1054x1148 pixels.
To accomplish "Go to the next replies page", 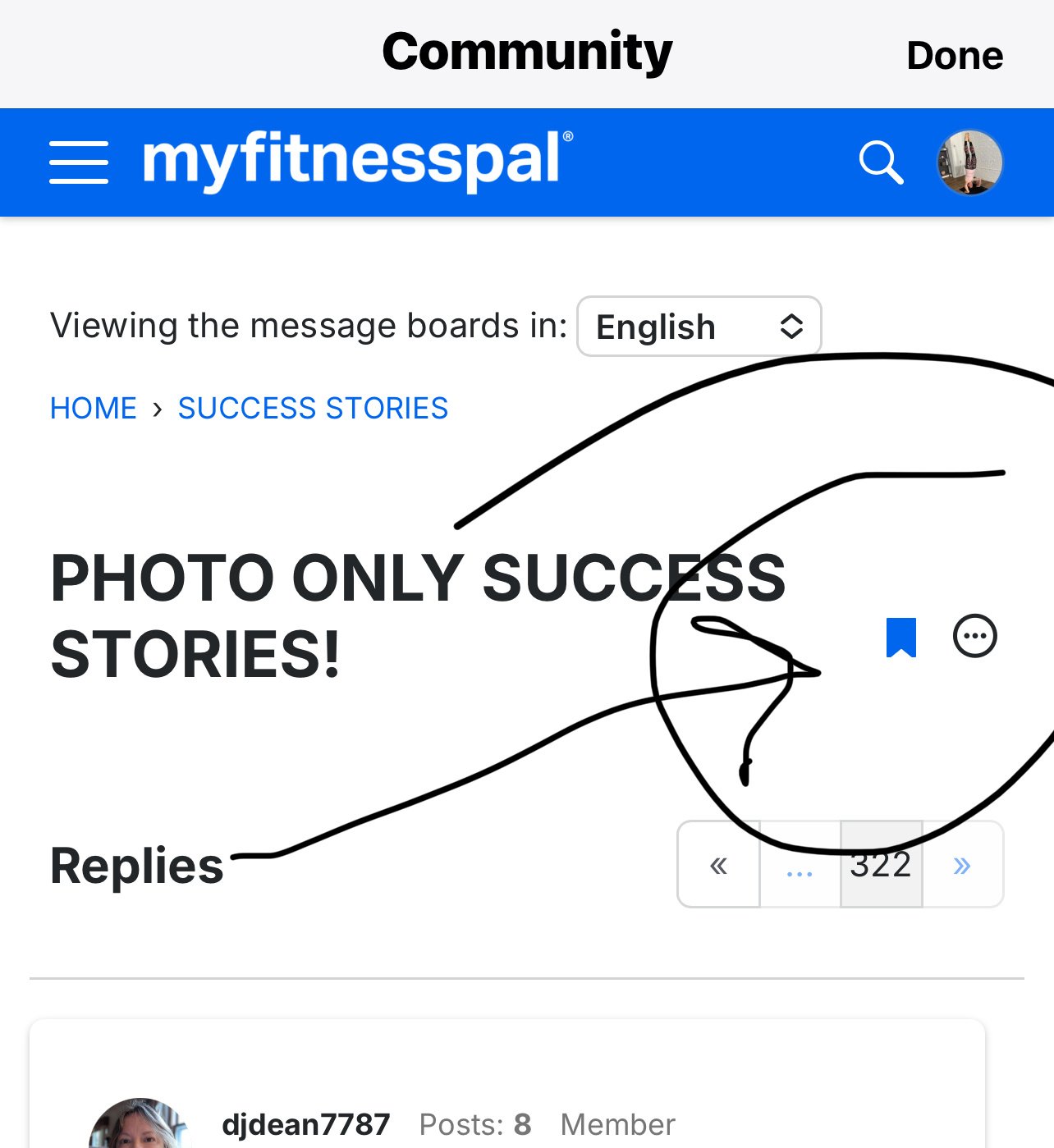I will tap(962, 865).
